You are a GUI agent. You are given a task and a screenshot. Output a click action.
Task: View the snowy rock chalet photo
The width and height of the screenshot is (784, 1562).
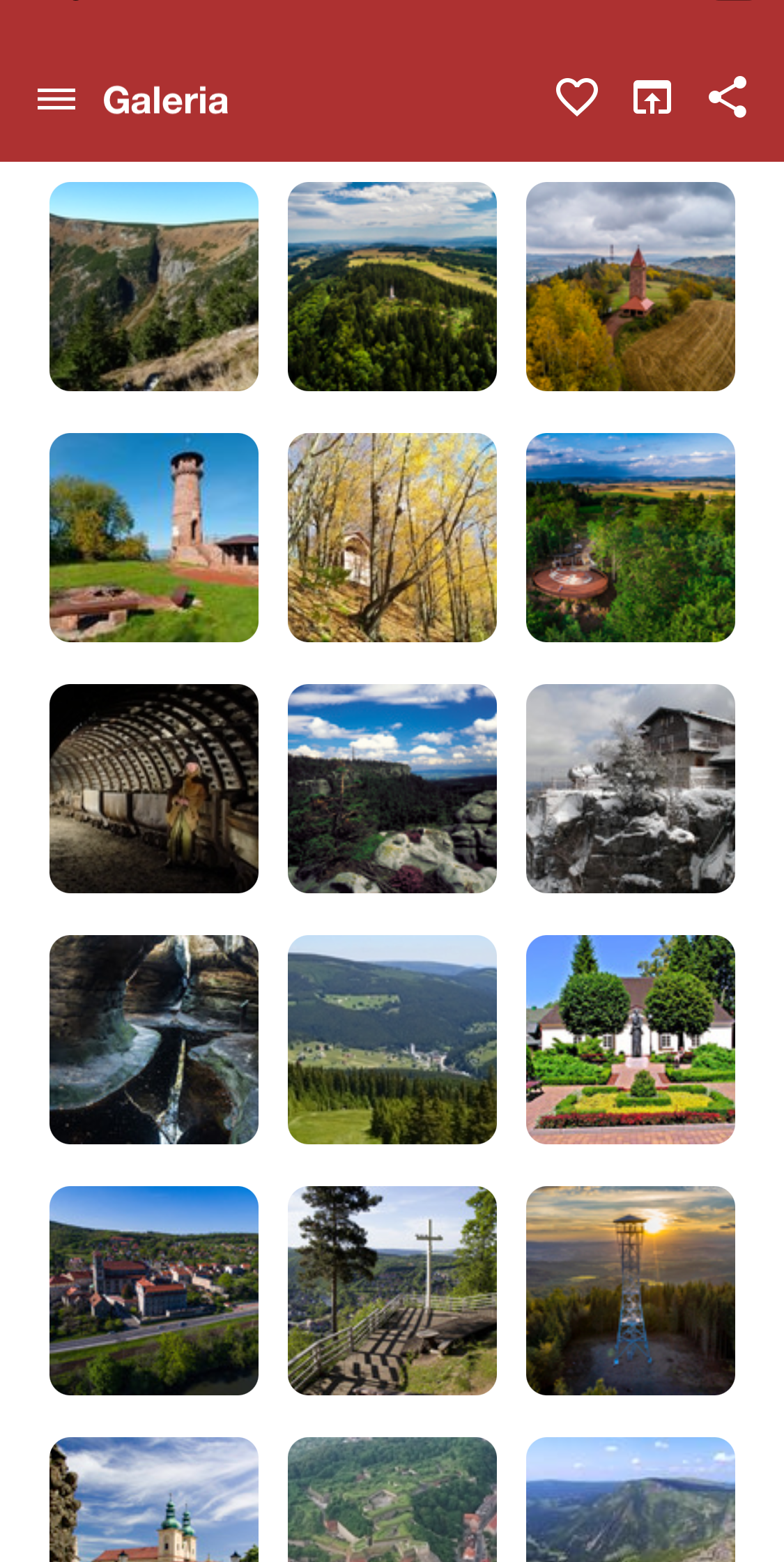(631, 789)
